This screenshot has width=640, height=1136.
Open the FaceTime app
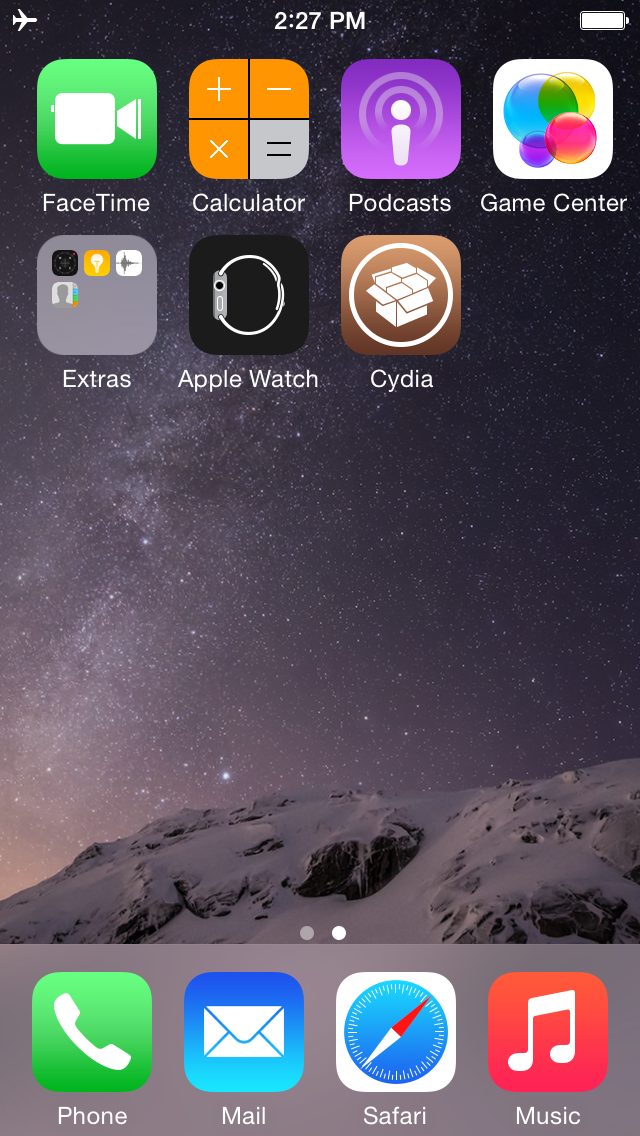click(96, 119)
